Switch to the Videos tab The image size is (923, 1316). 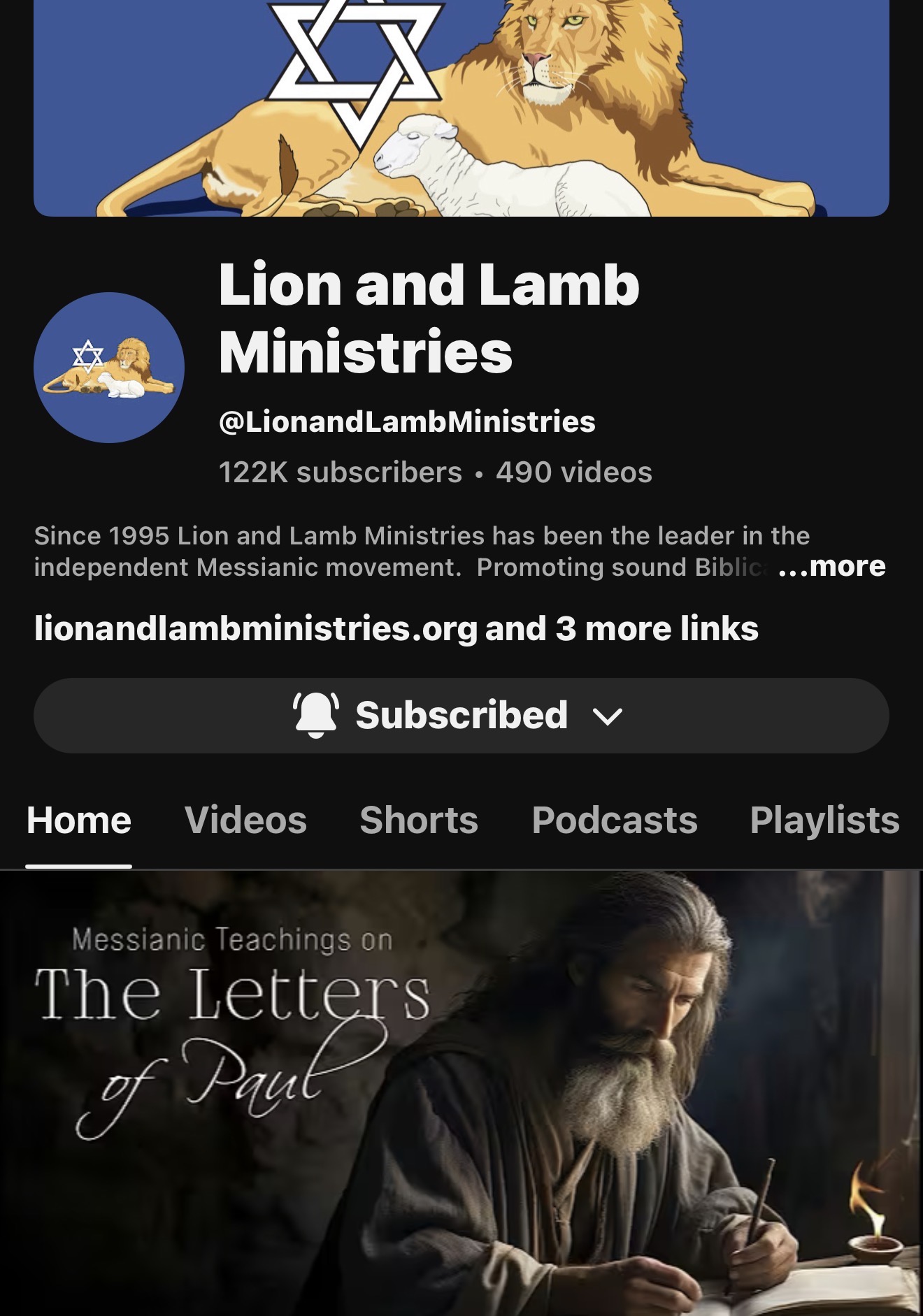[245, 820]
